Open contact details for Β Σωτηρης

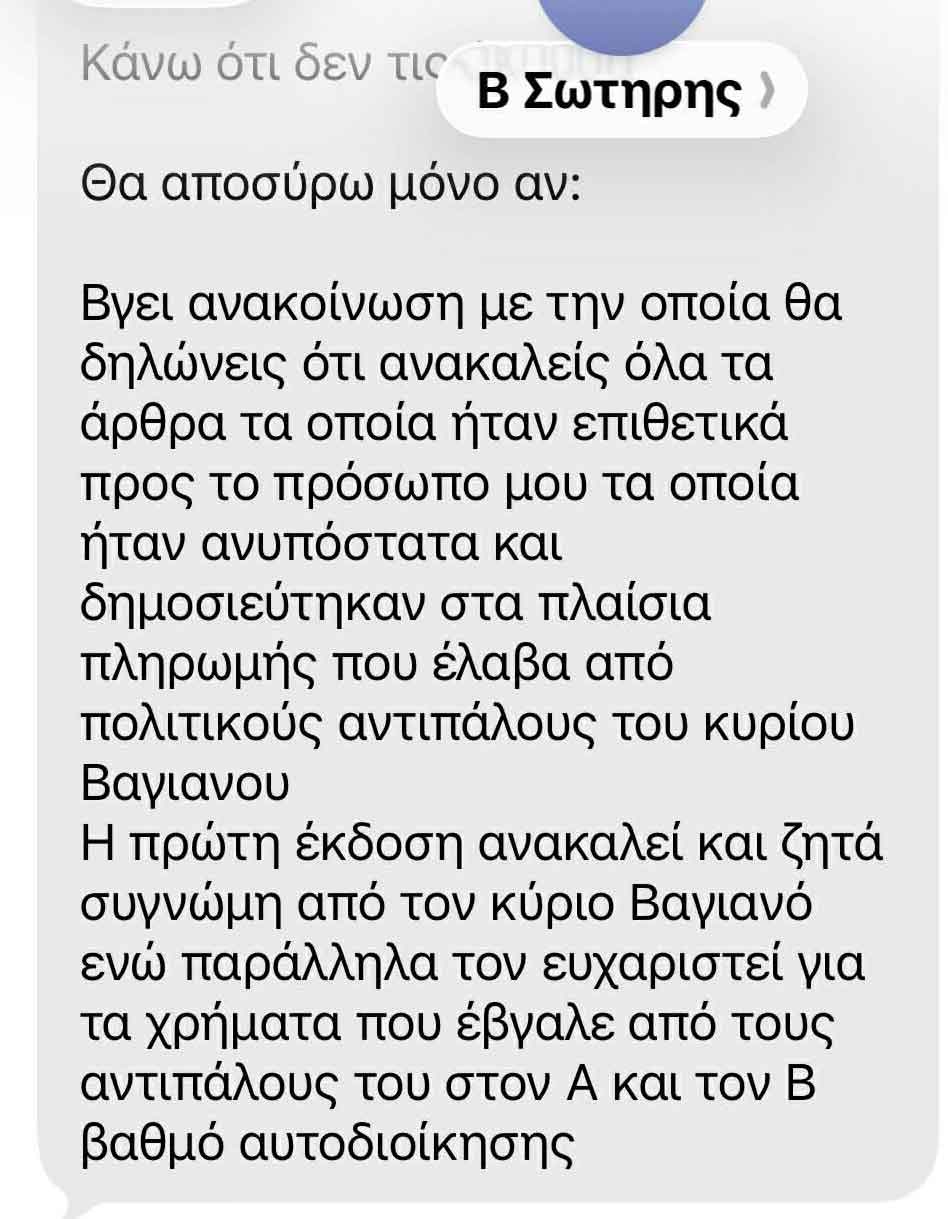(622, 92)
